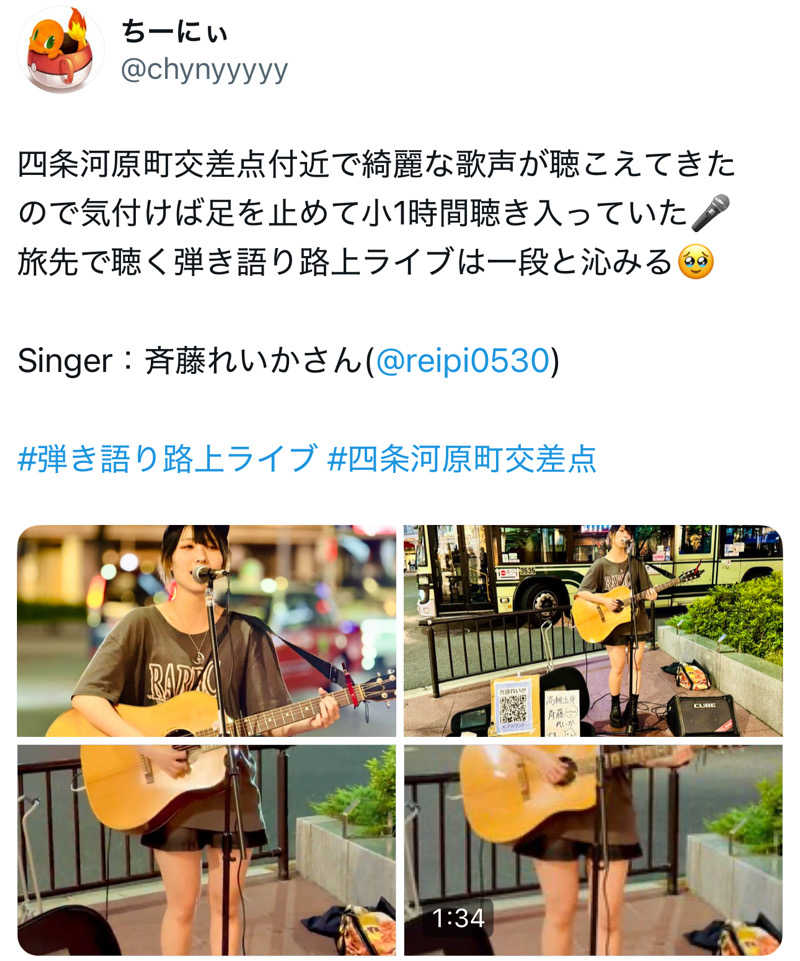Play the 1:34 video clip

[593, 850]
